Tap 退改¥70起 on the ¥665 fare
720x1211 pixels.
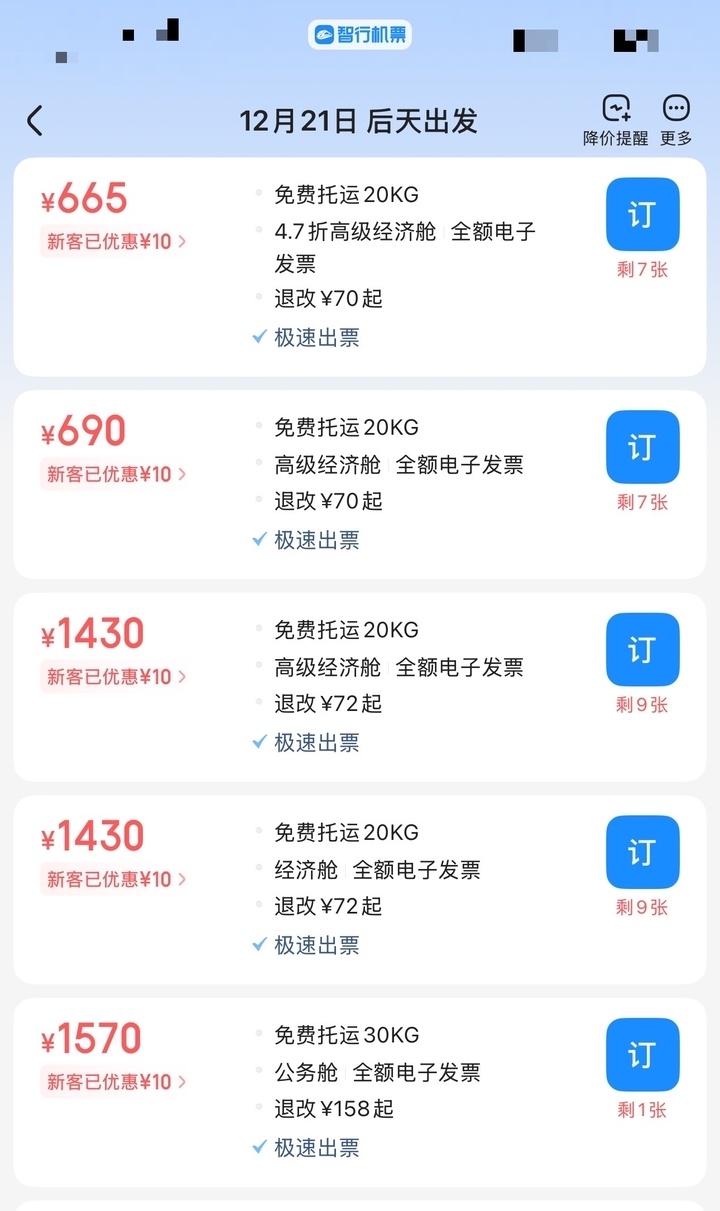point(325,301)
